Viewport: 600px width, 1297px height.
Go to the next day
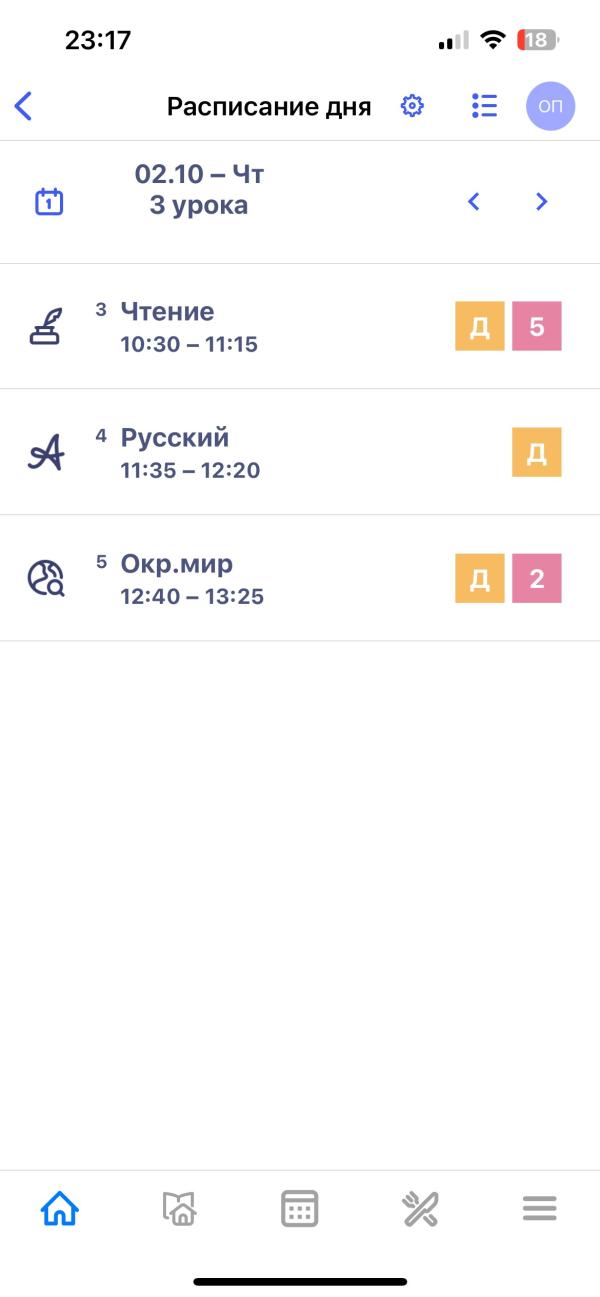542,202
